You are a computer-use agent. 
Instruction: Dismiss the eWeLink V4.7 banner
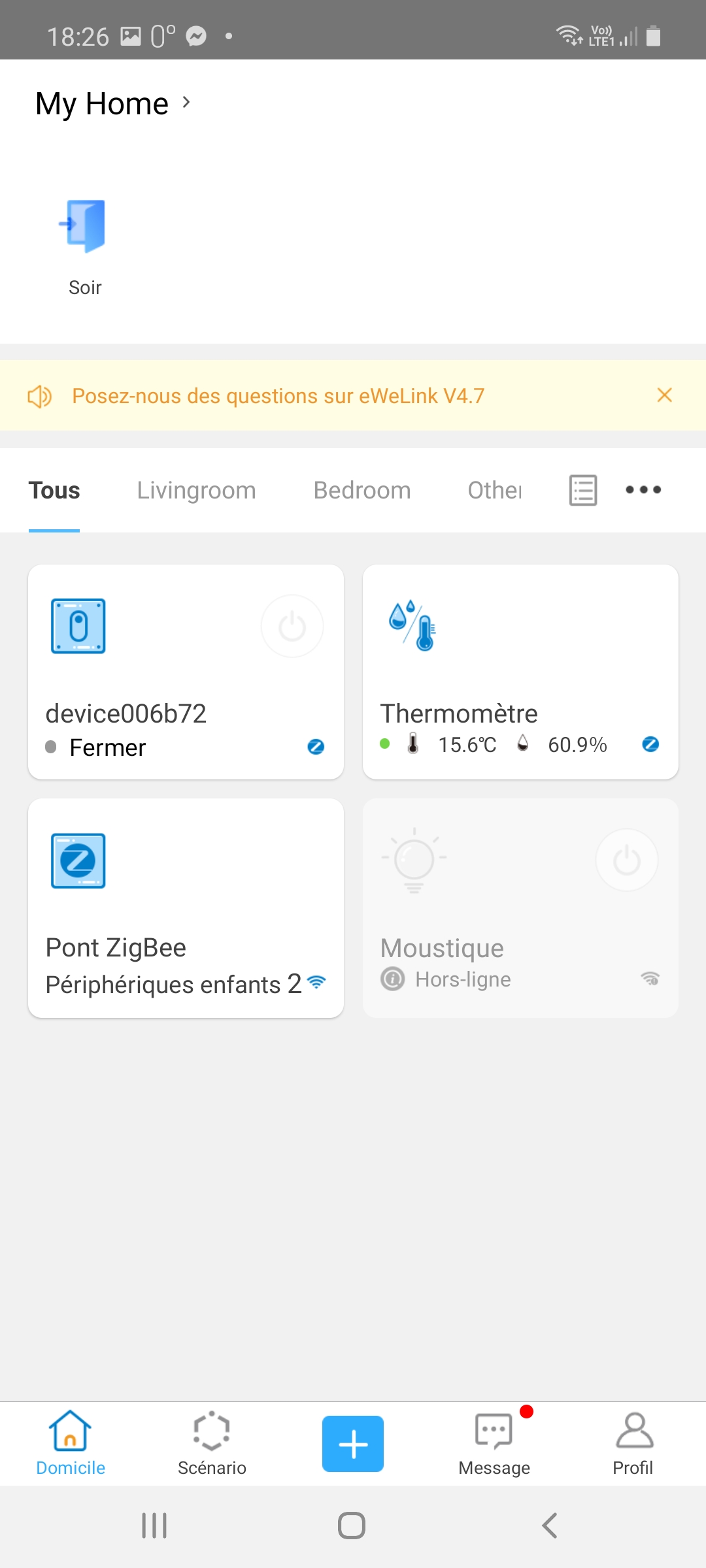664,395
